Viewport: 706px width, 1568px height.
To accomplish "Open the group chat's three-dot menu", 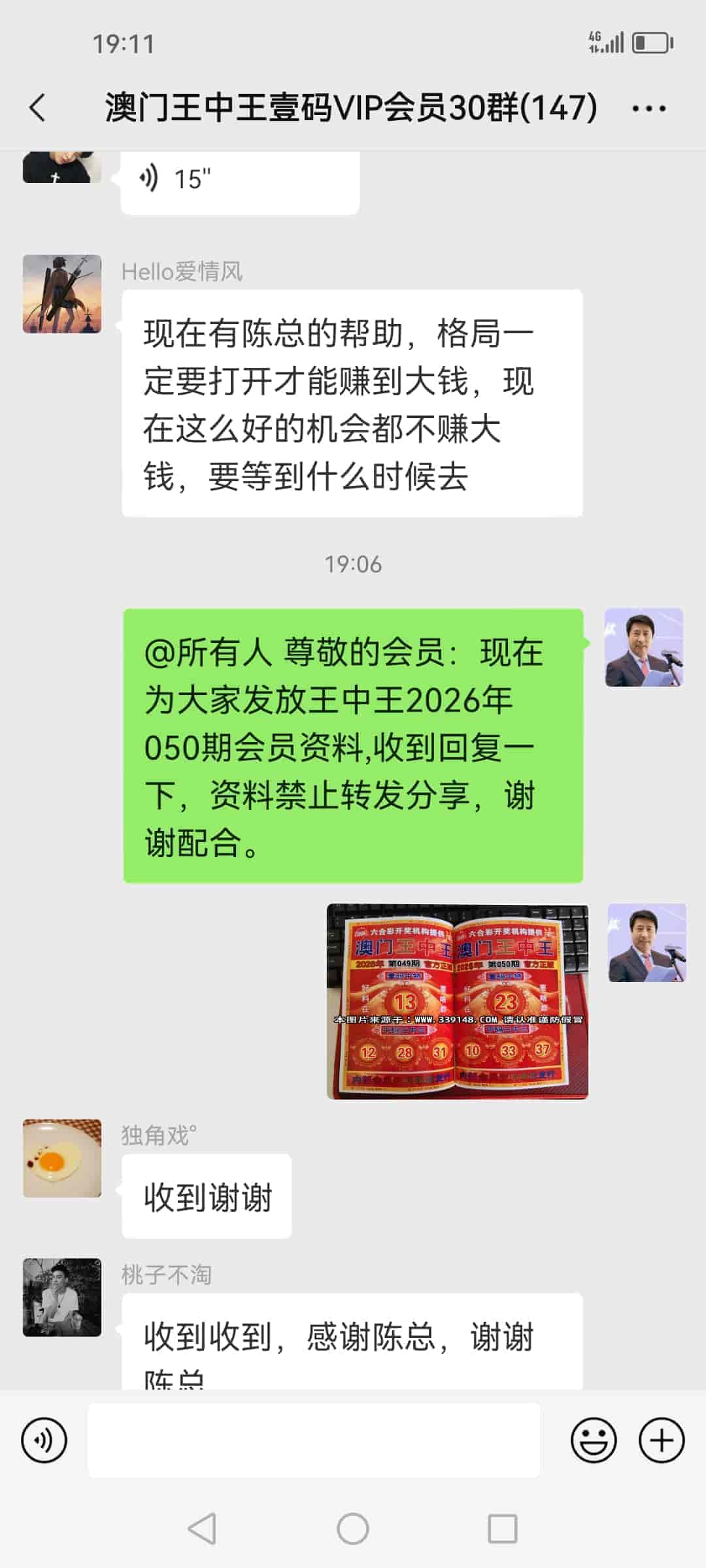I will 648,108.
